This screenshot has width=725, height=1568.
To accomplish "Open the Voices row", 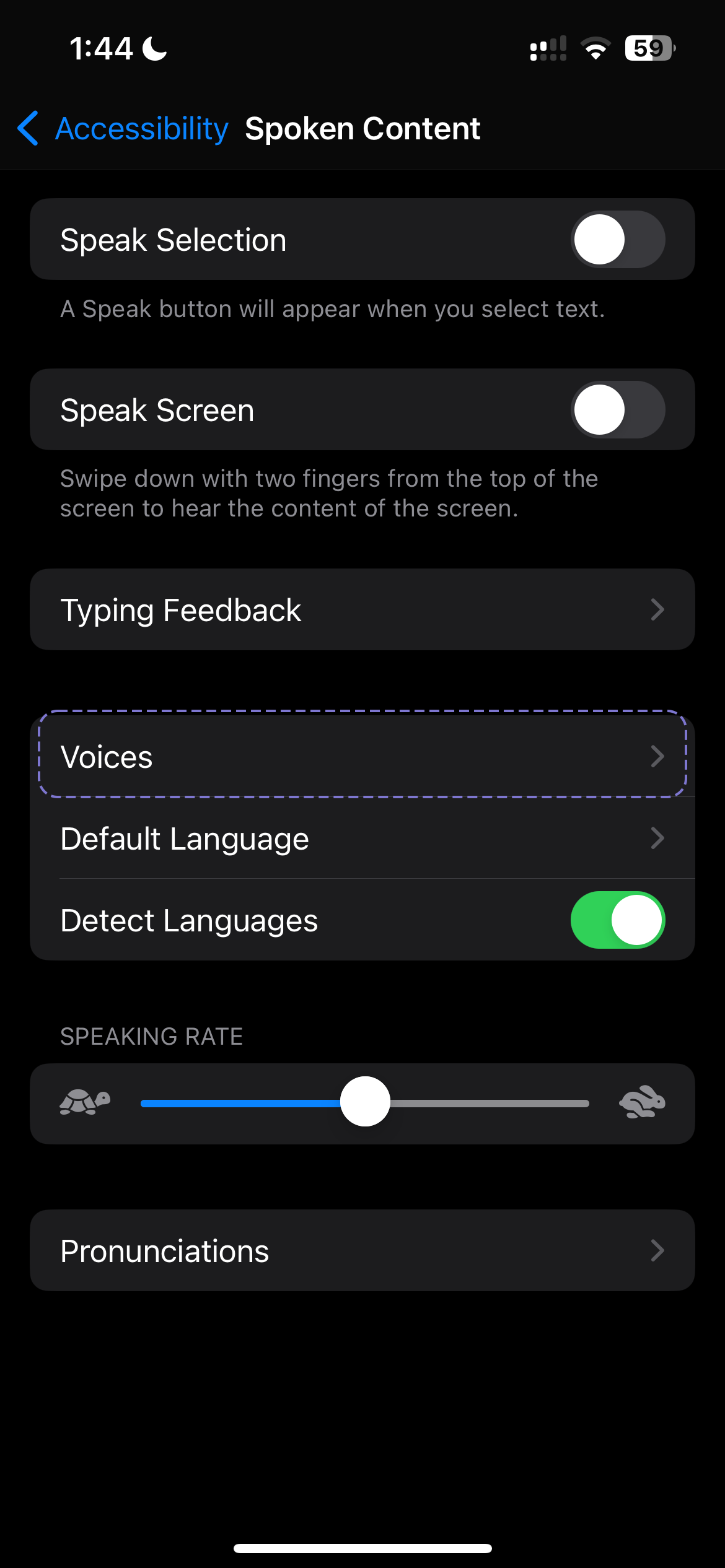I will point(362,756).
